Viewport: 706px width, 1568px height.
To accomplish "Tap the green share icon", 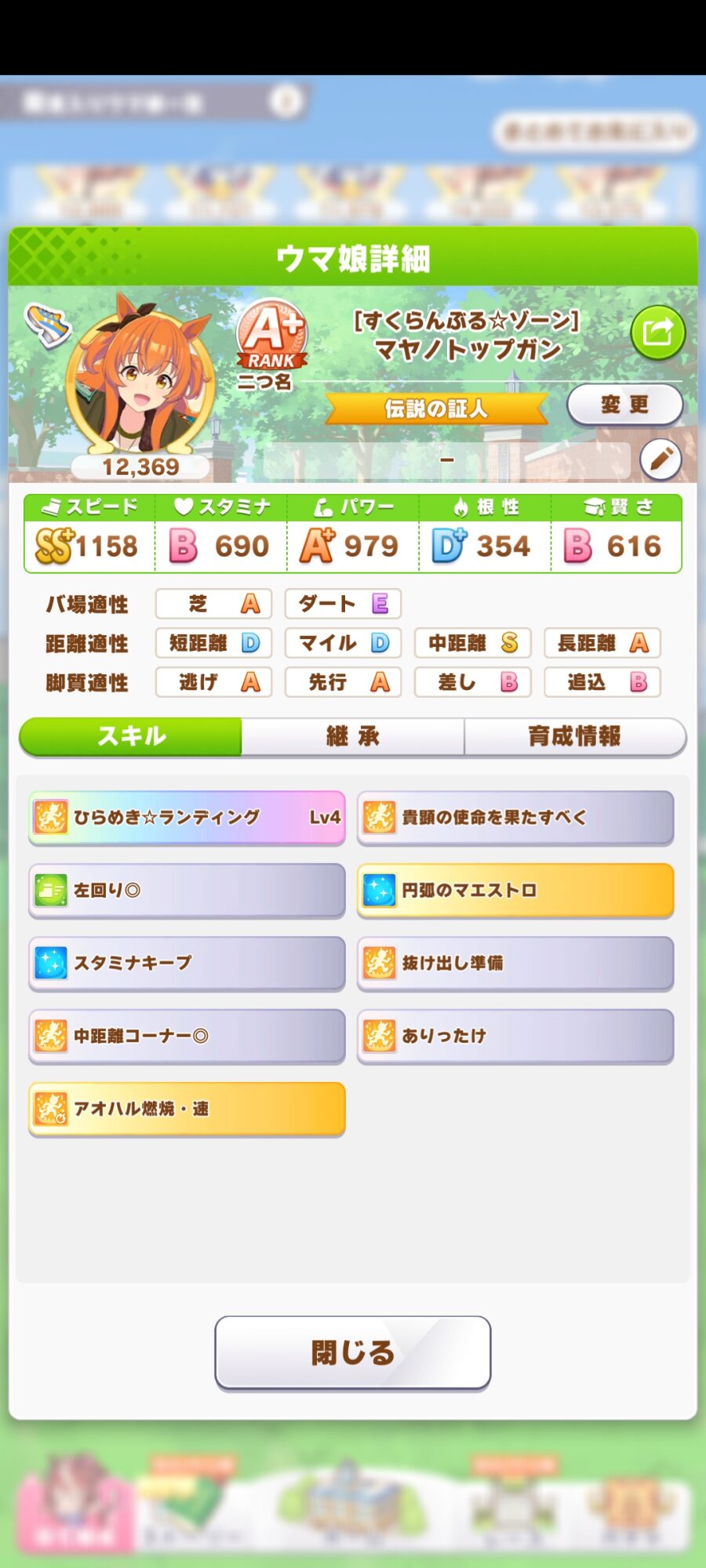I will 657,332.
